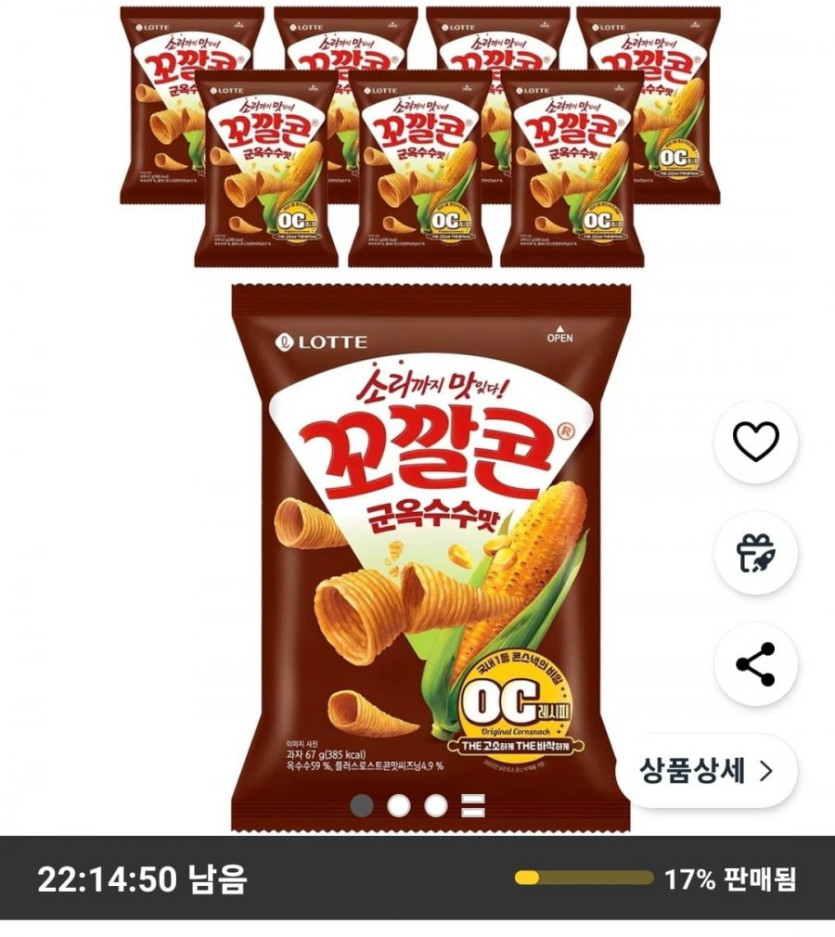Add this product to wishlist with heart
Viewport: 835px width, 937px height.
[755, 442]
